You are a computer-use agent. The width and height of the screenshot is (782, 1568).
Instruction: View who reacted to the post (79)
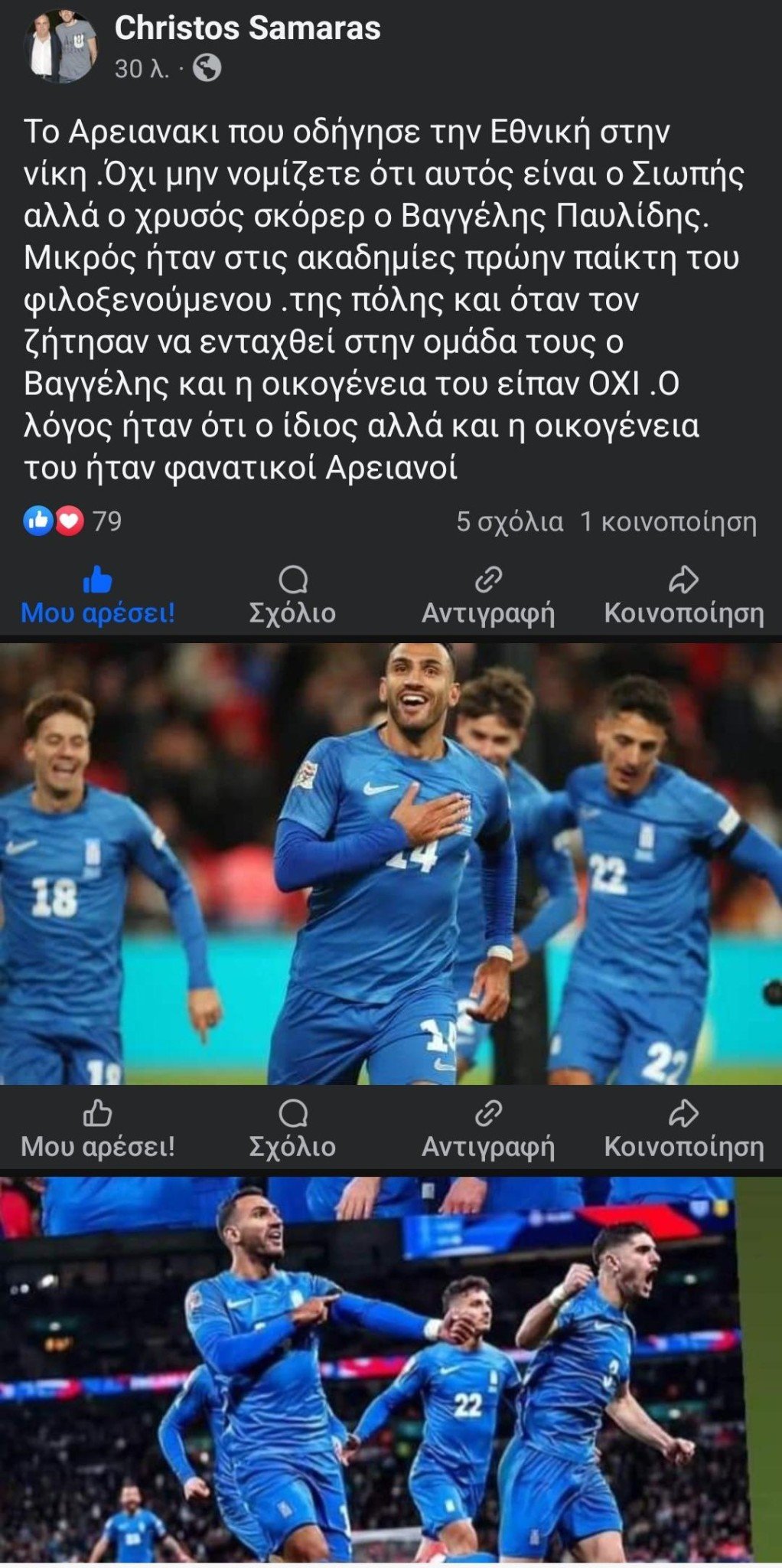click(x=73, y=521)
